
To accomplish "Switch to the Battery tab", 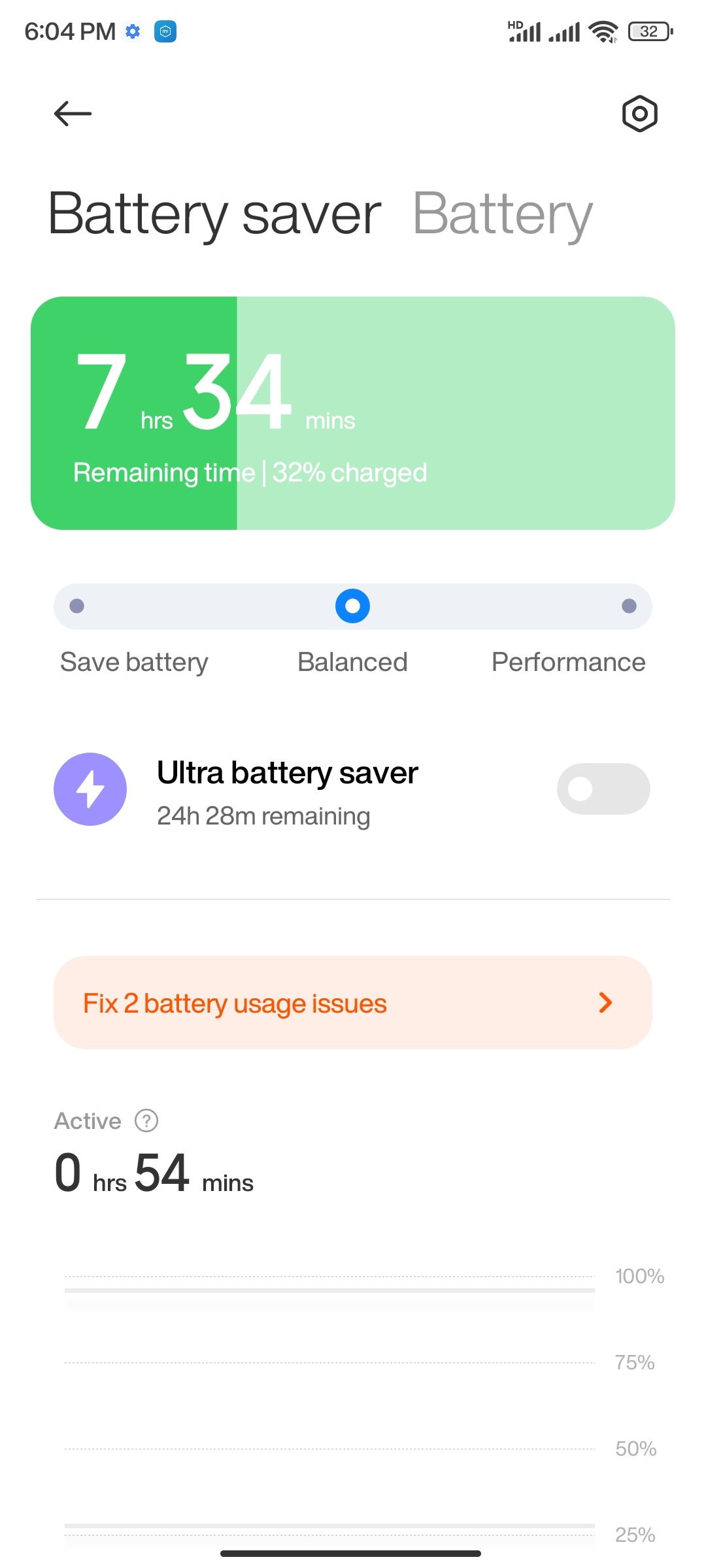I will click(x=503, y=214).
